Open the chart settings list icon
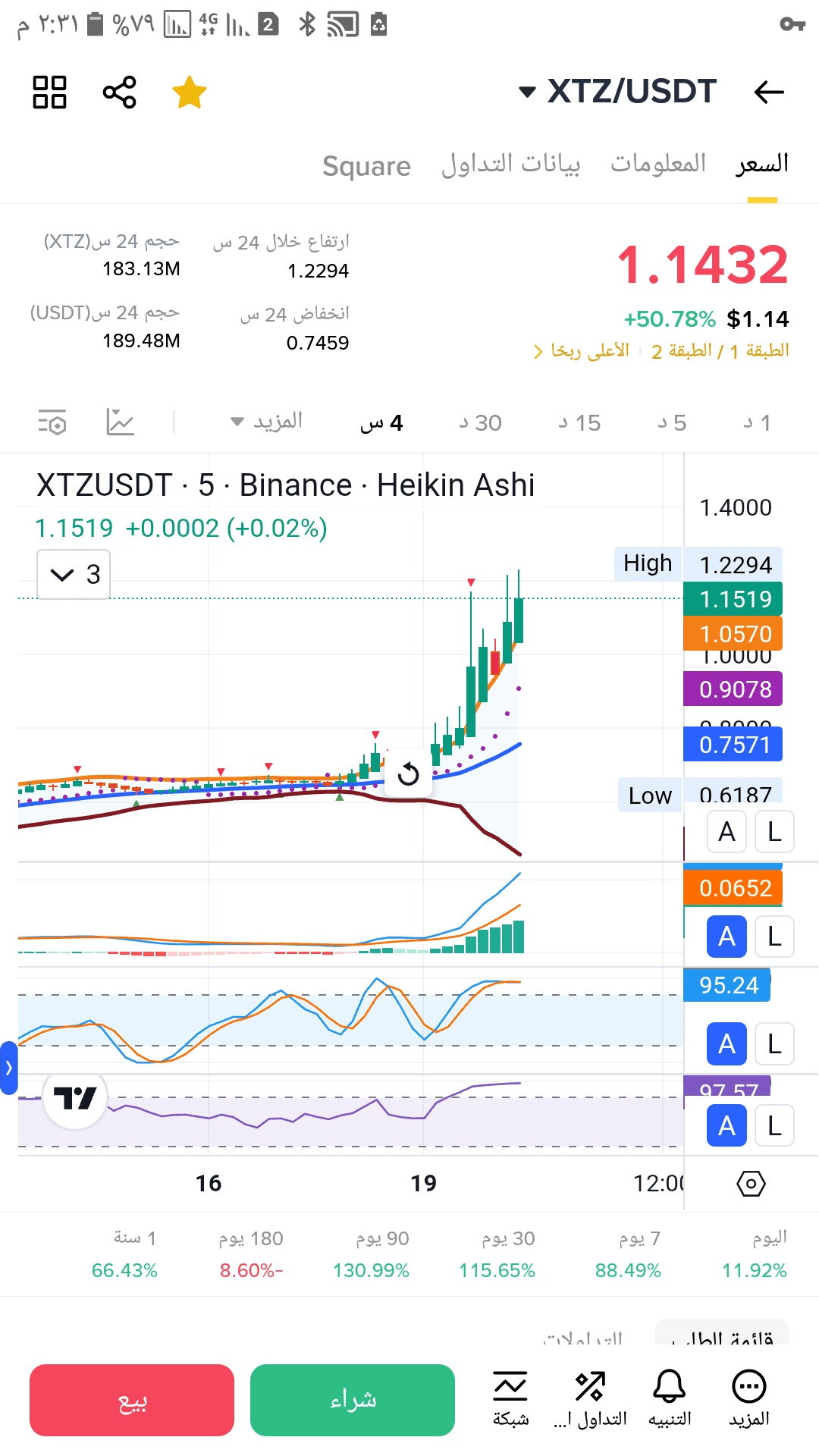The width and height of the screenshot is (819, 1456). pos(52,422)
